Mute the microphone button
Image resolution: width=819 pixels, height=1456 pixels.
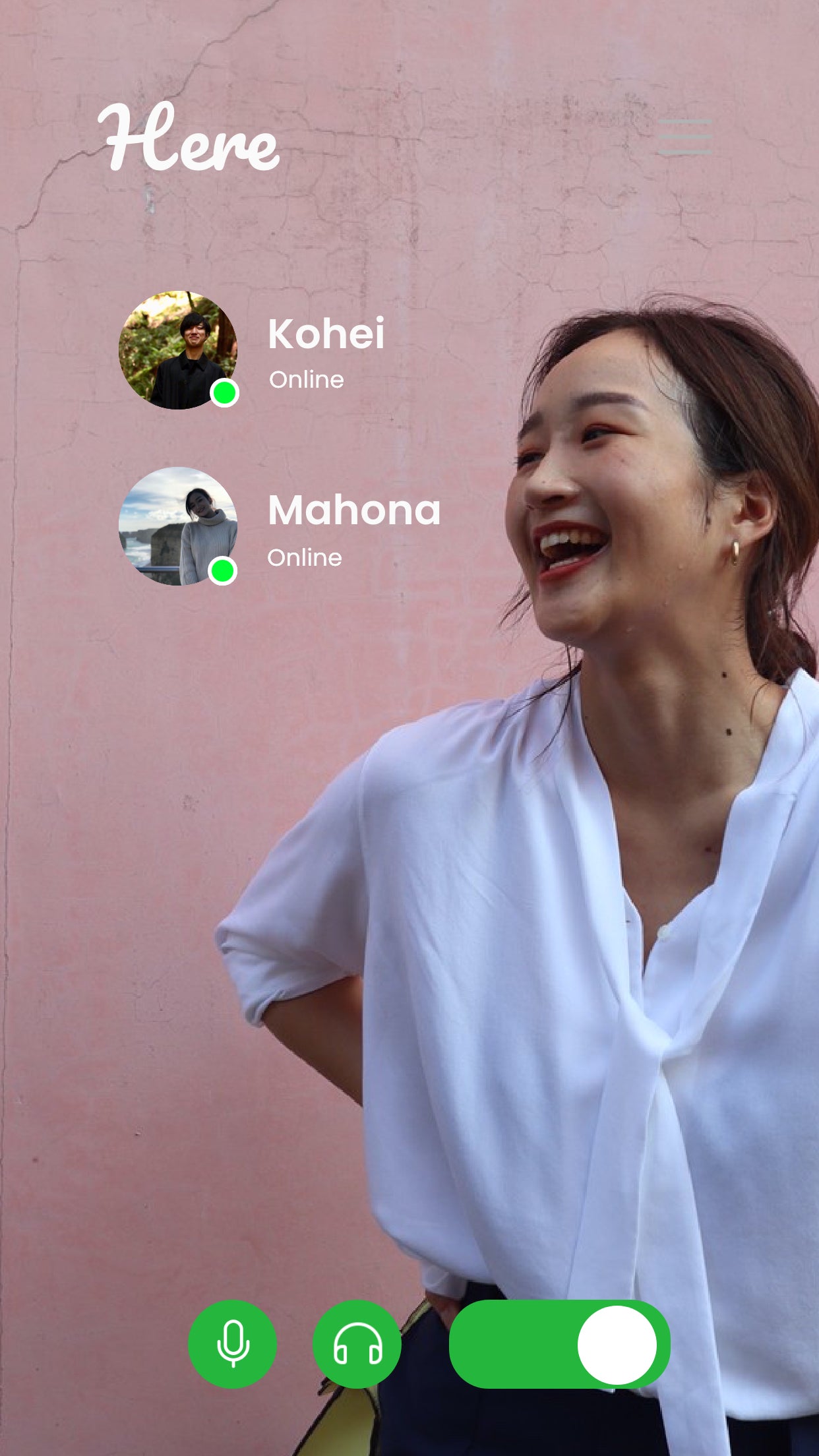point(232,1344)
